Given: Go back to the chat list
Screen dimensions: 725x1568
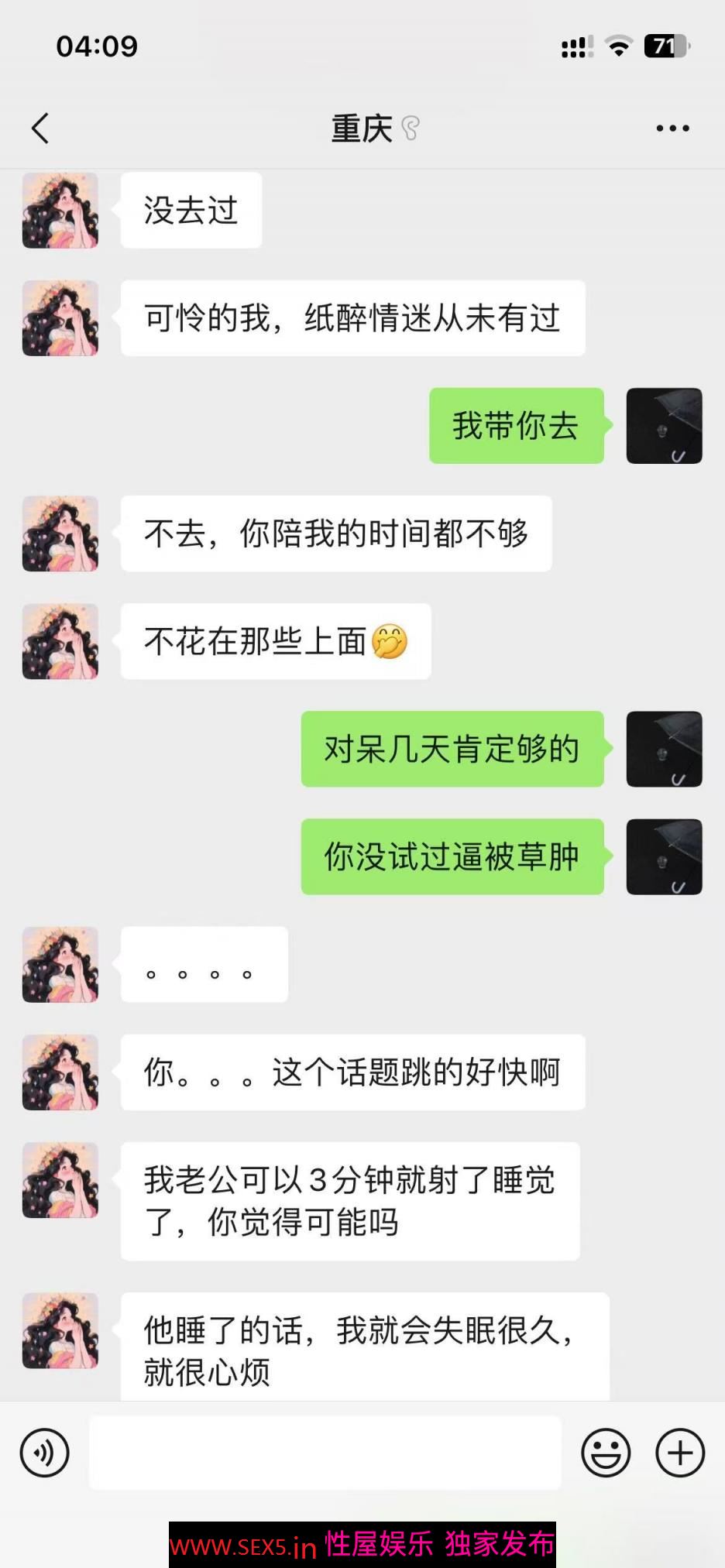Looking at the screenshot, I should [x=40, y=129].
